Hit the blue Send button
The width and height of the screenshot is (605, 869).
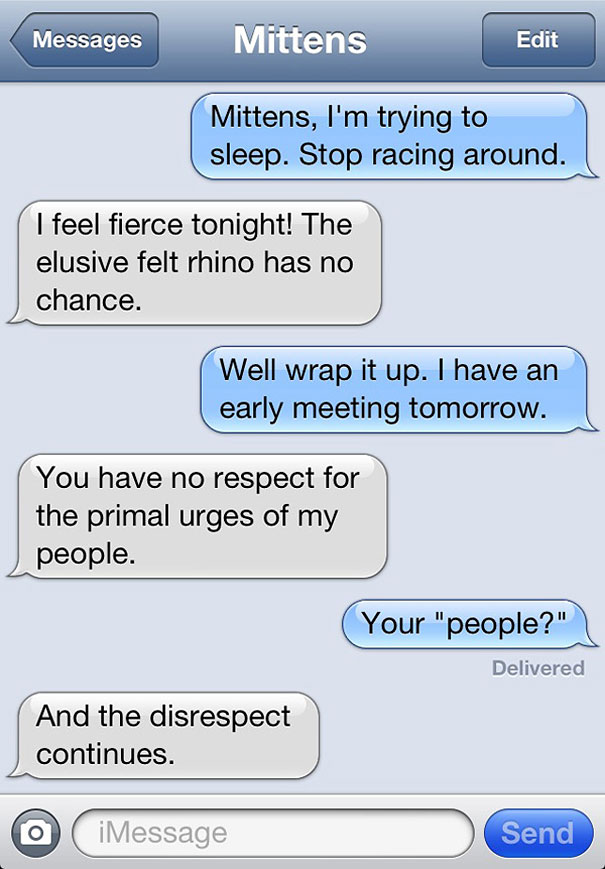538,833
